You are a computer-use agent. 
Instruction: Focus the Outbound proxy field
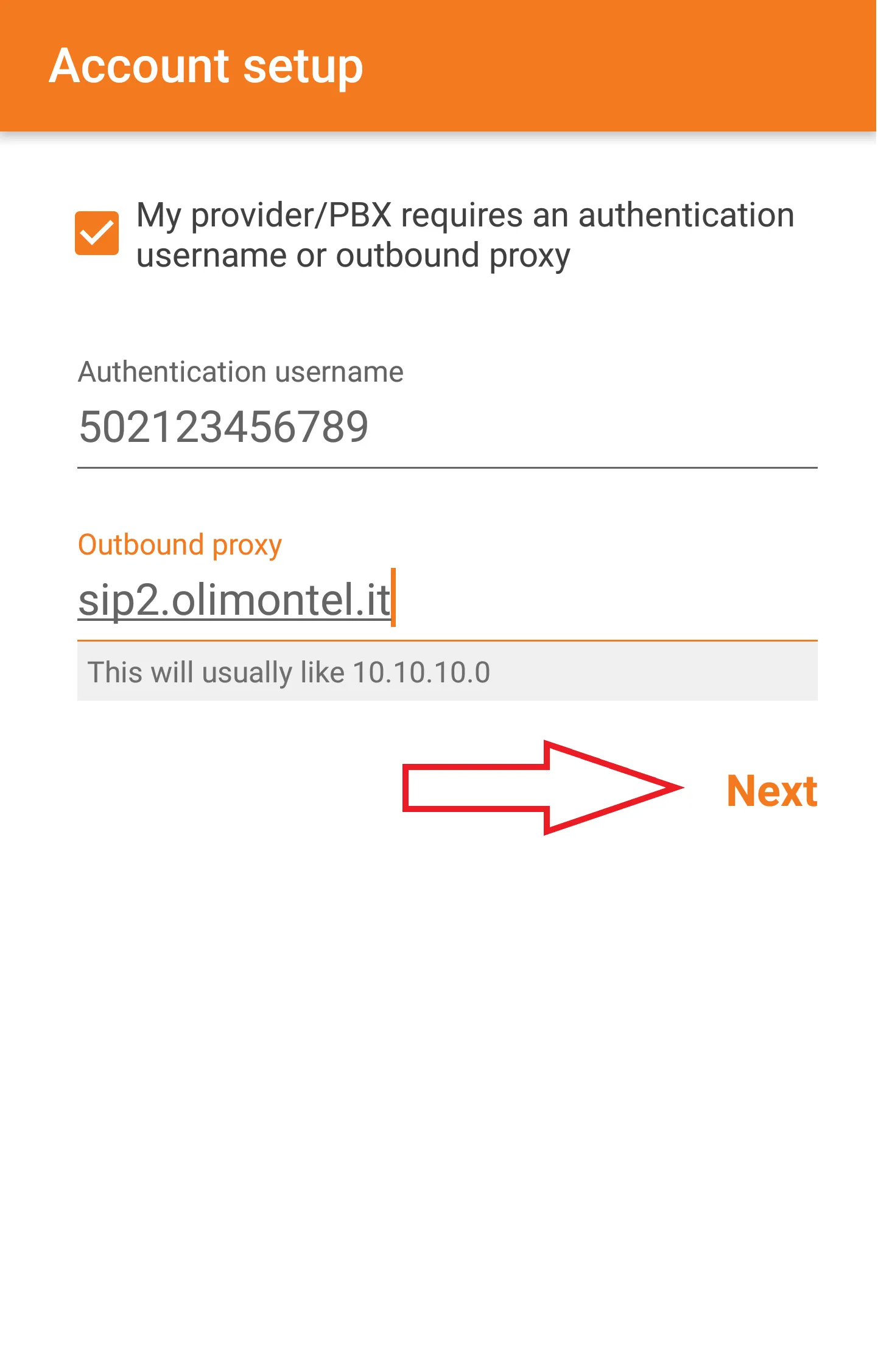446,600
